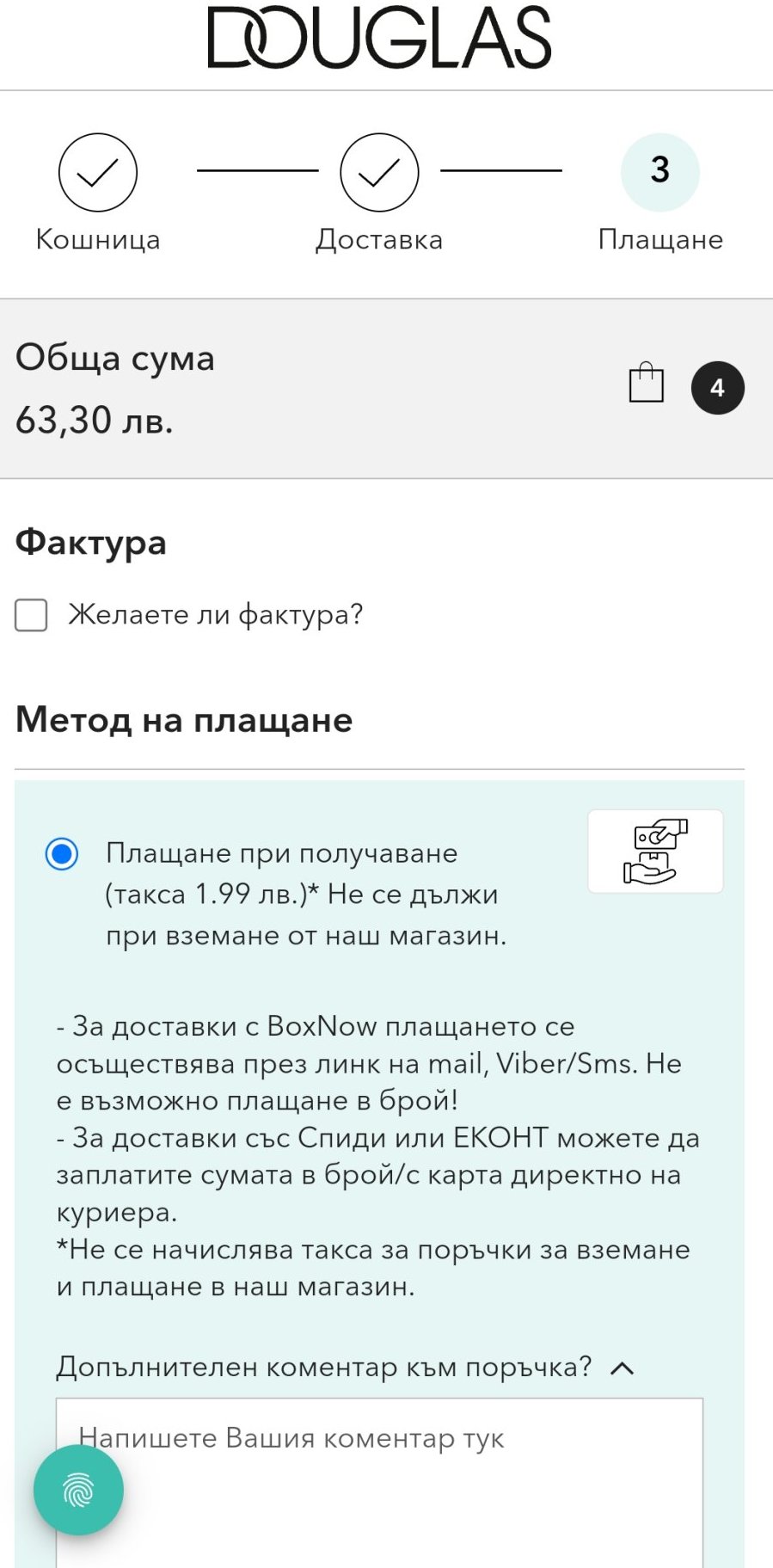The width and height of the screenshot is (773, 1568).
Task: Open the fingerprint privacy settings button
Action: pyautogui.click(x=78, y=1490)
